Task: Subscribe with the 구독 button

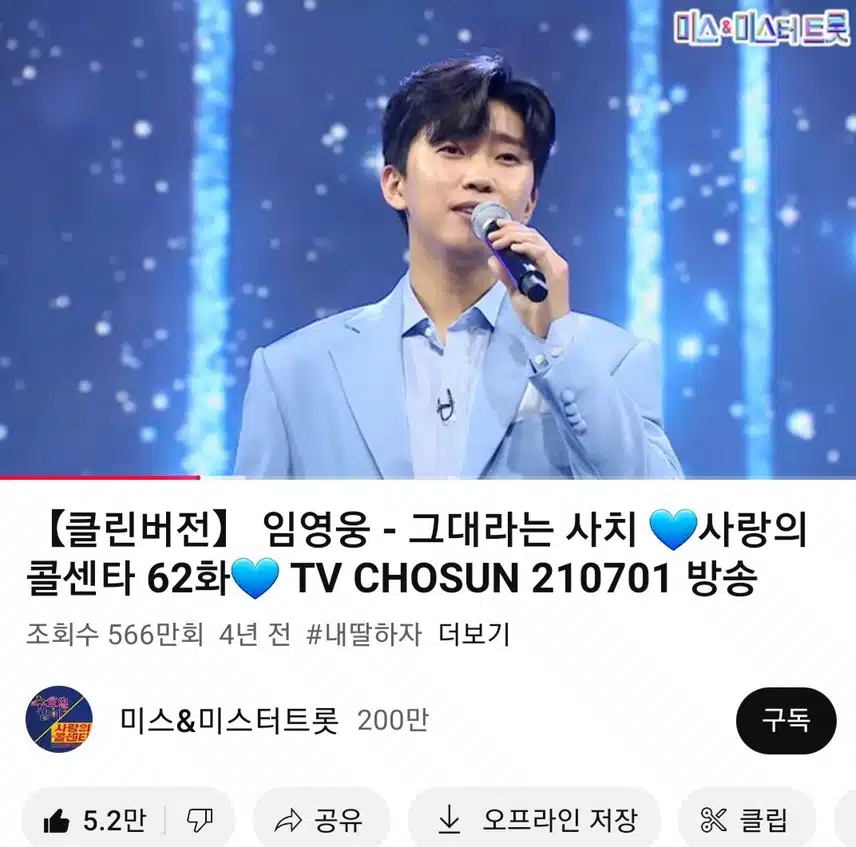Action: tap(786, 720)
